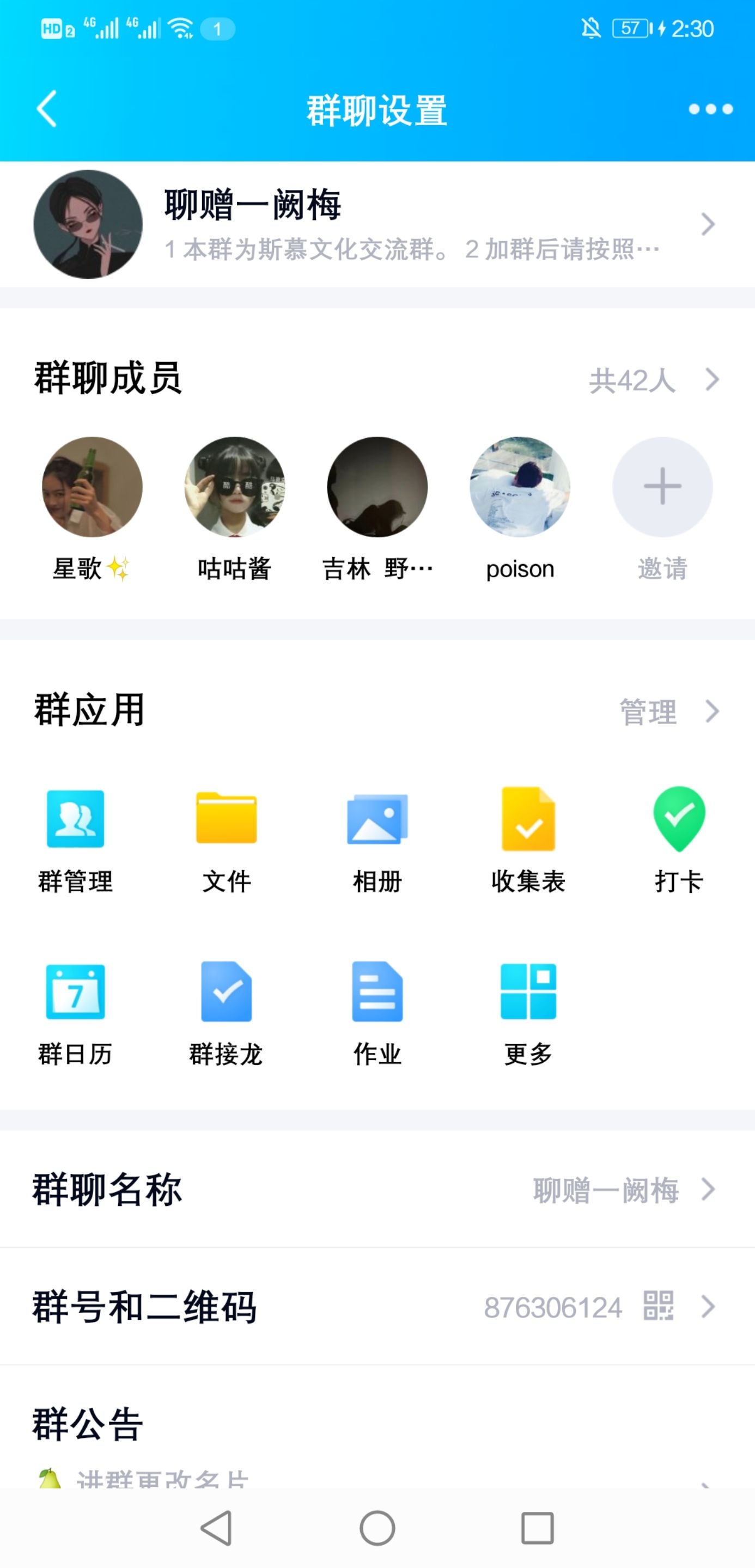View all 42 group members
The width and height of the screenshot is (755, 1568).
pos(654,381)
